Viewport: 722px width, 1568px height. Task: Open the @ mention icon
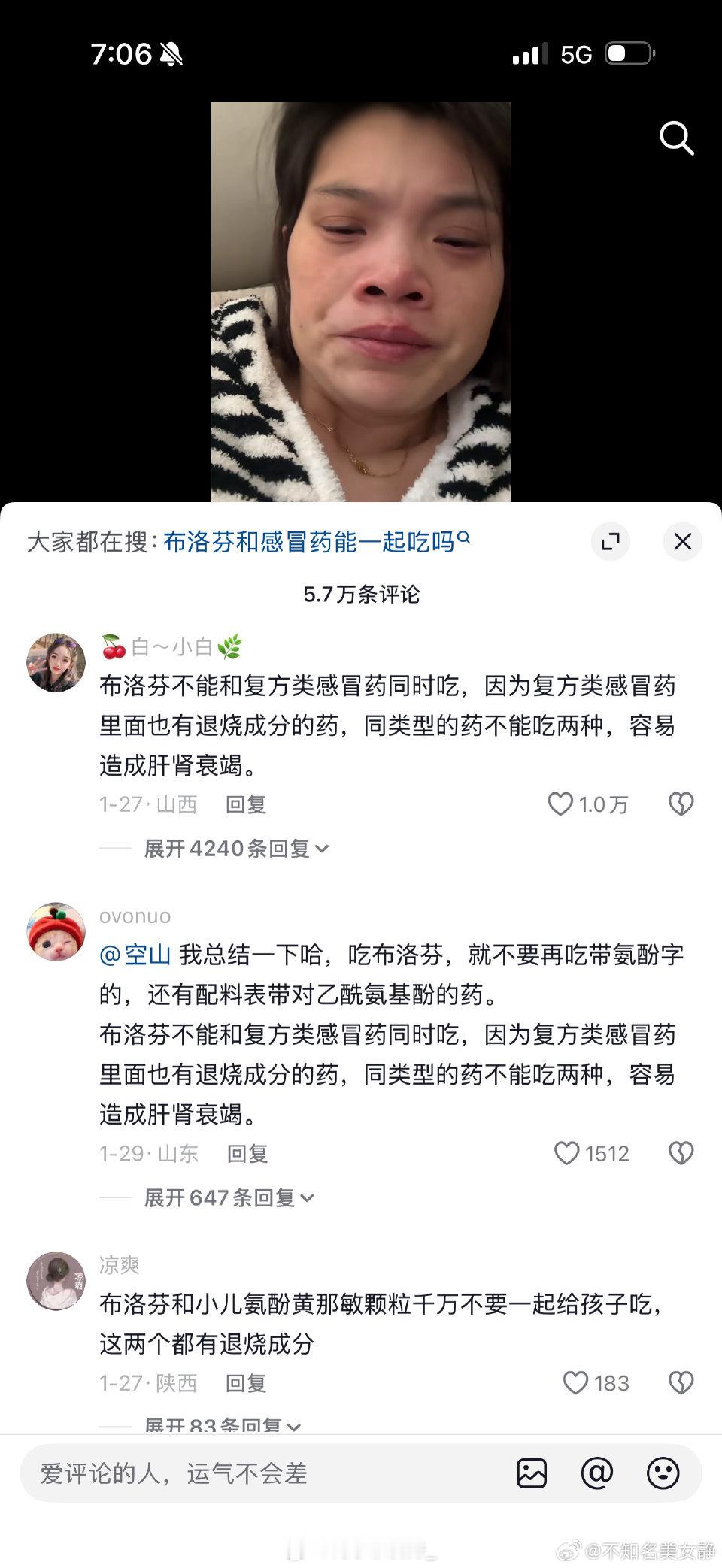point(598,1472)
